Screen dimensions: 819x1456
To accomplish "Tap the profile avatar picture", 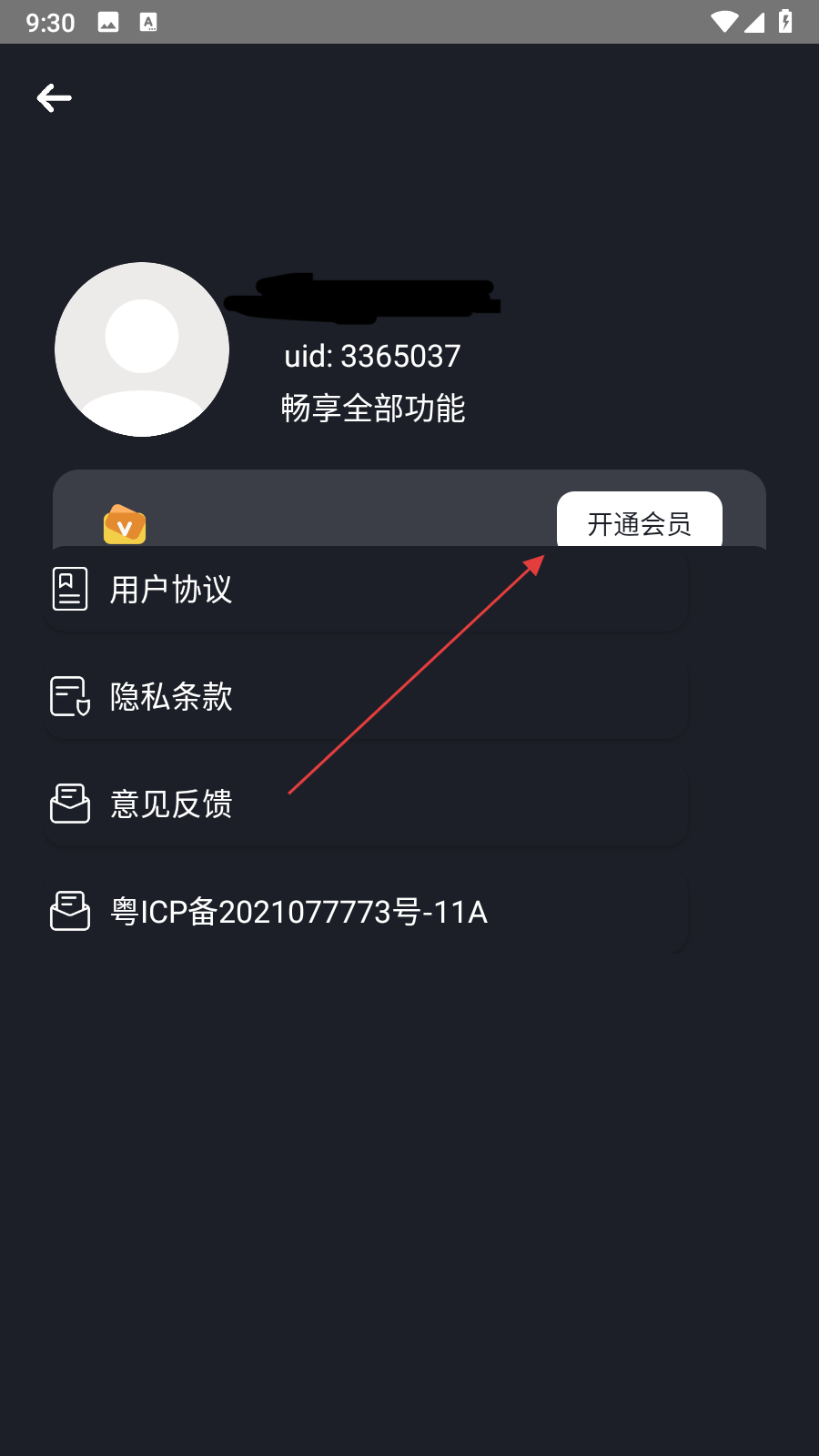I will tap(142, 349).
